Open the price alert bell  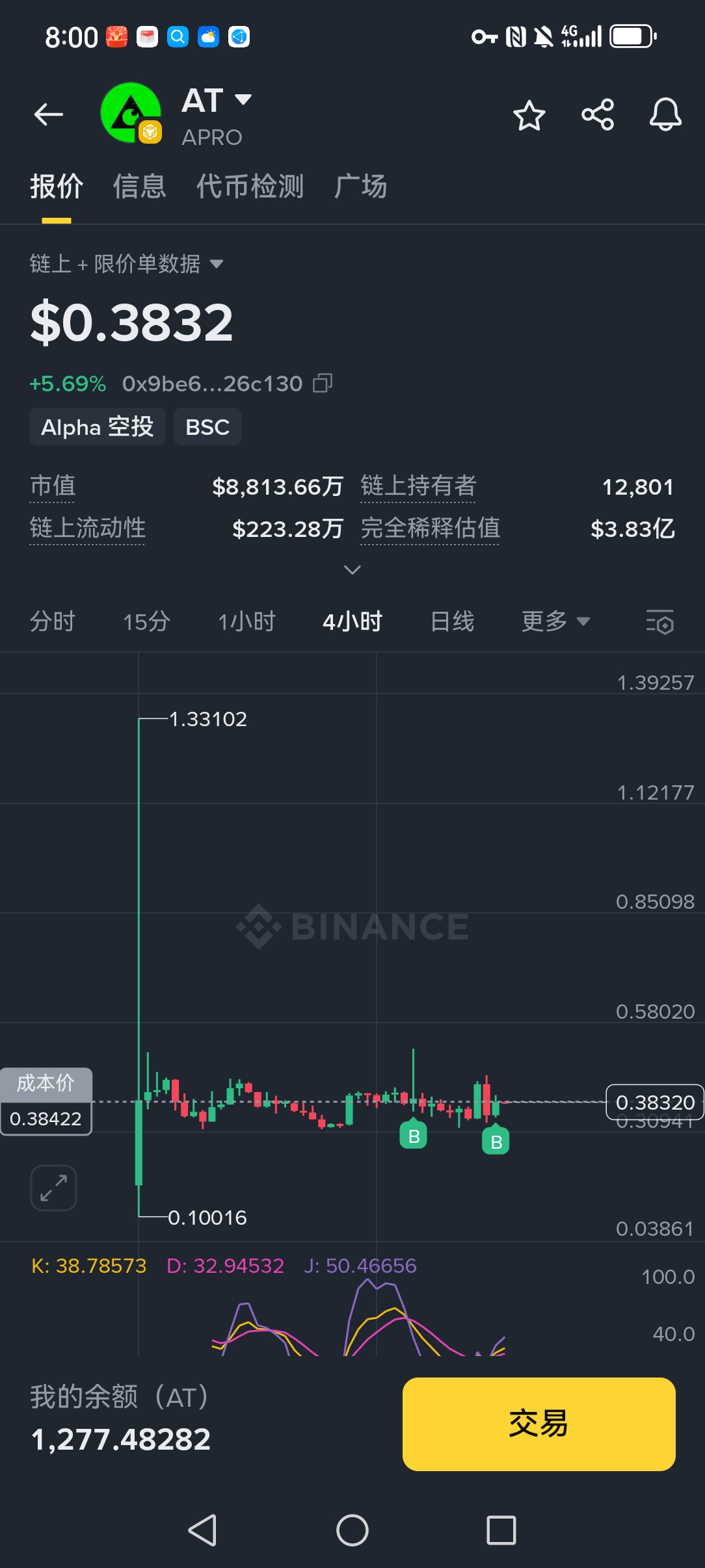[x=665, y=115]
